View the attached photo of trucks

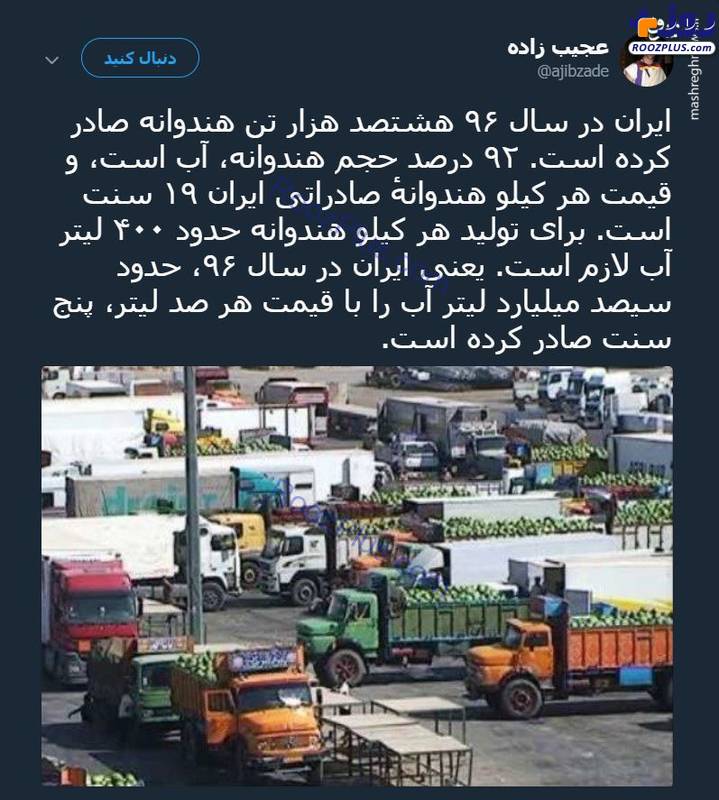pos(357,575)
